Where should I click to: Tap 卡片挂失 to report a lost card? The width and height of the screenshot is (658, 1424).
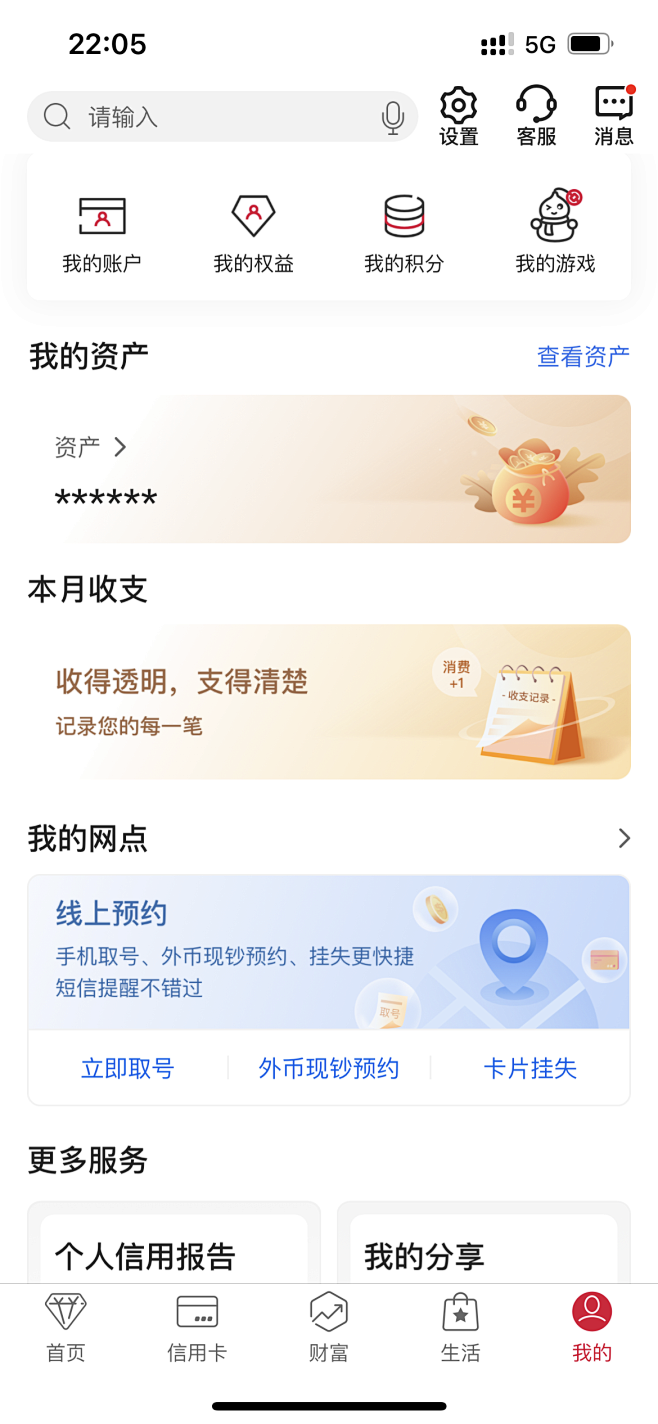click(x=530, y=1069)
